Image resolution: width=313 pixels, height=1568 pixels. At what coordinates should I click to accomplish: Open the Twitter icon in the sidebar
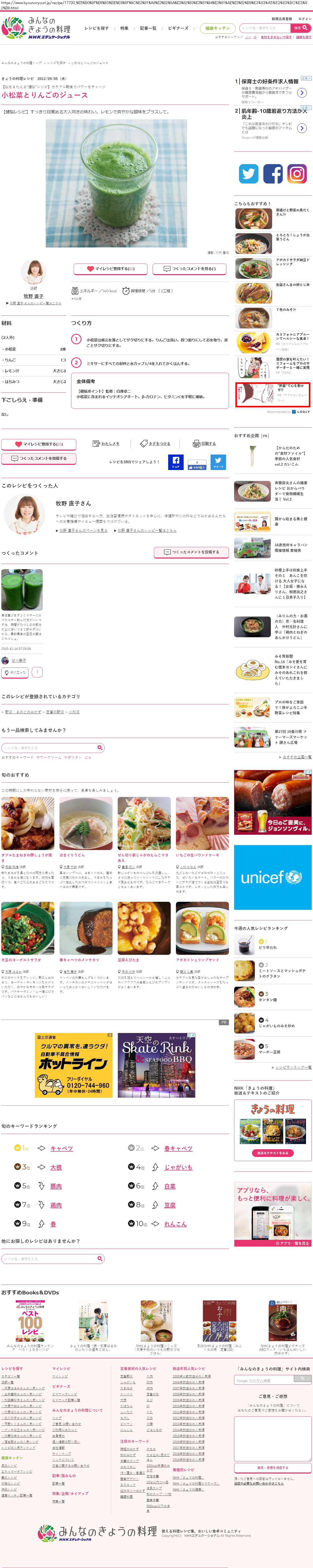[x=249, y=174]
